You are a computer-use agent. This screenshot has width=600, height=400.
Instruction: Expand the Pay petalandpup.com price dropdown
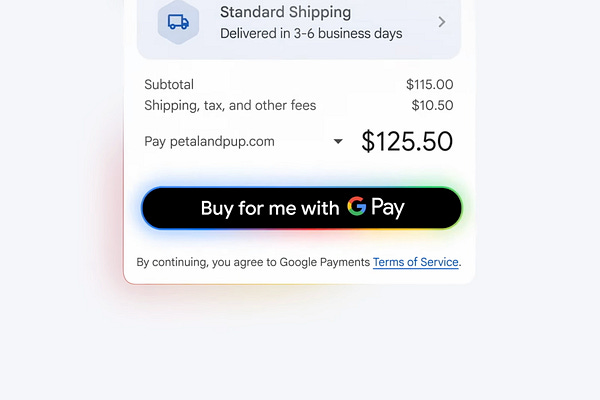tap(338, 142)
